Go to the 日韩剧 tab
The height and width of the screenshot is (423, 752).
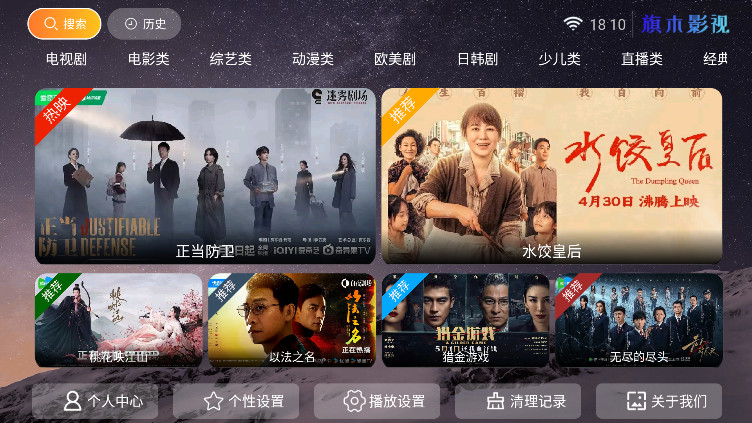point(477,59)
